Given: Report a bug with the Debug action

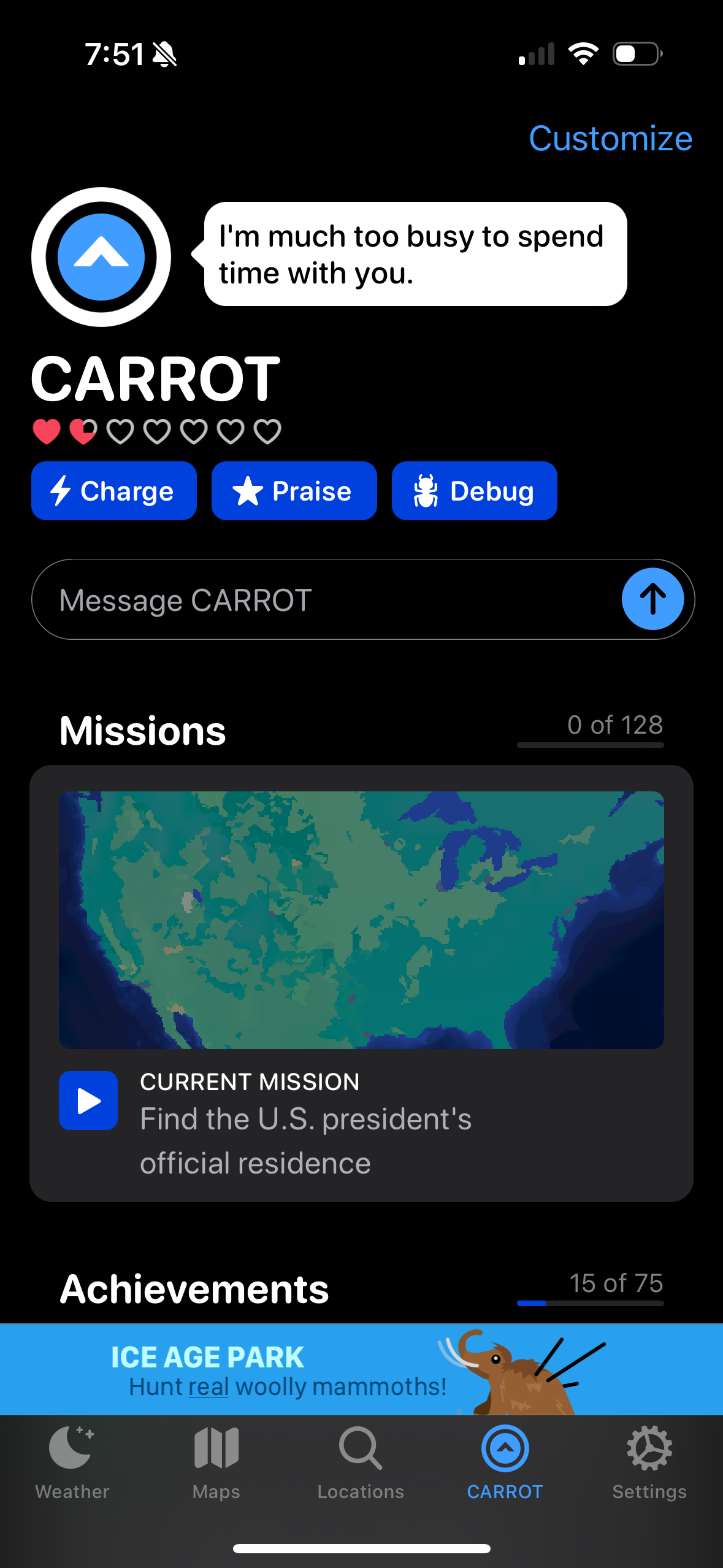Looking at the screenshot, I should 474,490.
